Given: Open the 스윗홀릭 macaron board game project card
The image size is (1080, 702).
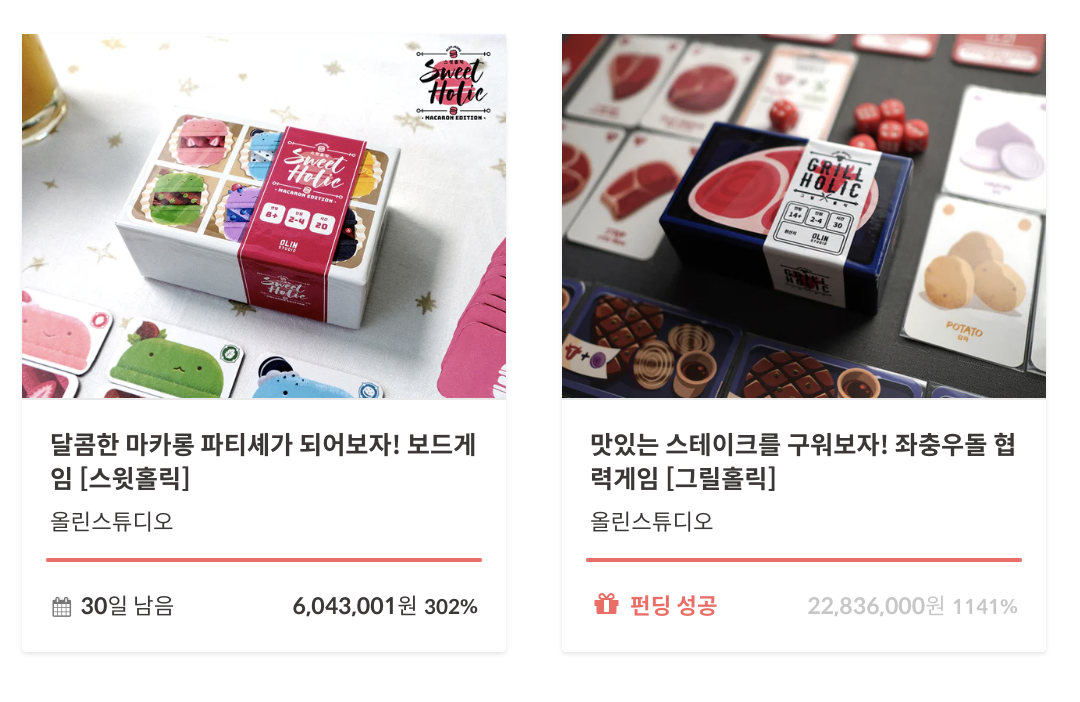Looking at the screenshot, I should [x=264, y=342].
